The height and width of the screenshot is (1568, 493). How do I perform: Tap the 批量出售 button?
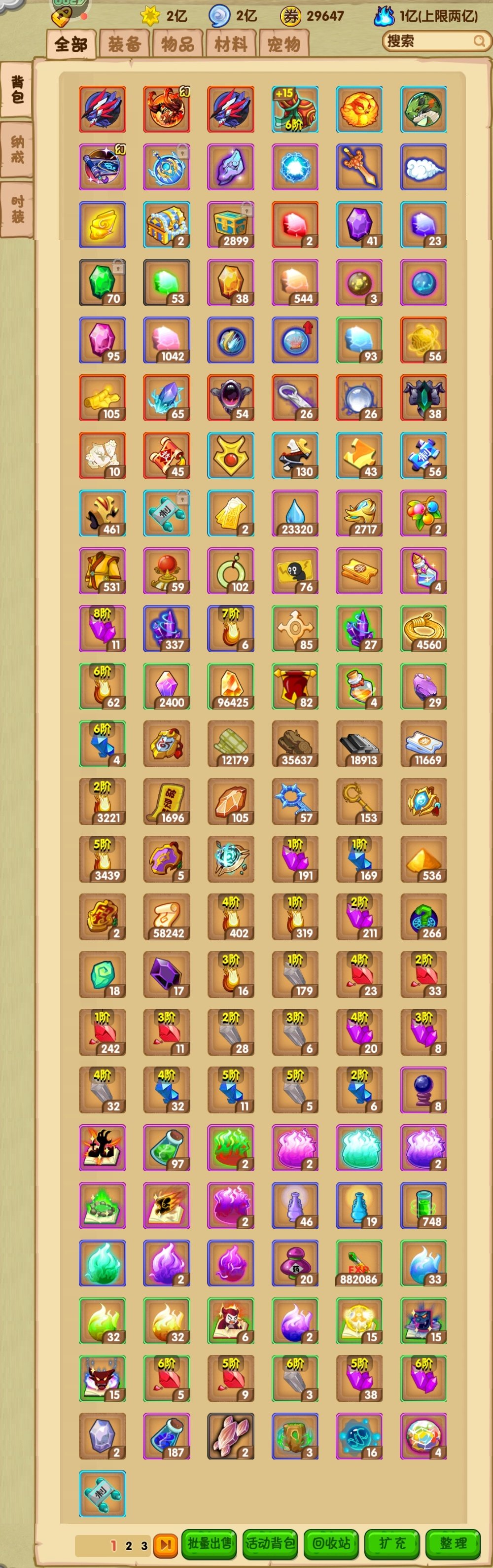(210, 1542)
